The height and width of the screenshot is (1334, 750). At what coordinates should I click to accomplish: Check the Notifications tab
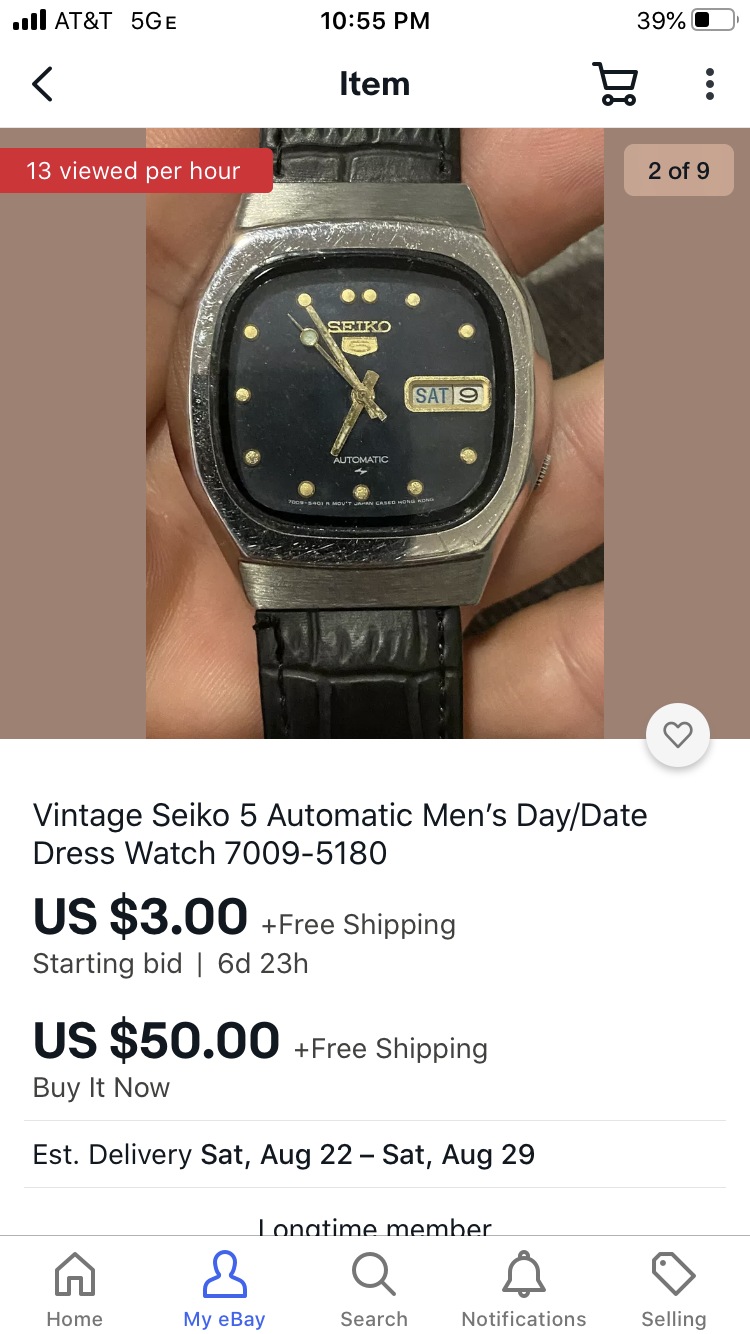tap(524, 1290)
